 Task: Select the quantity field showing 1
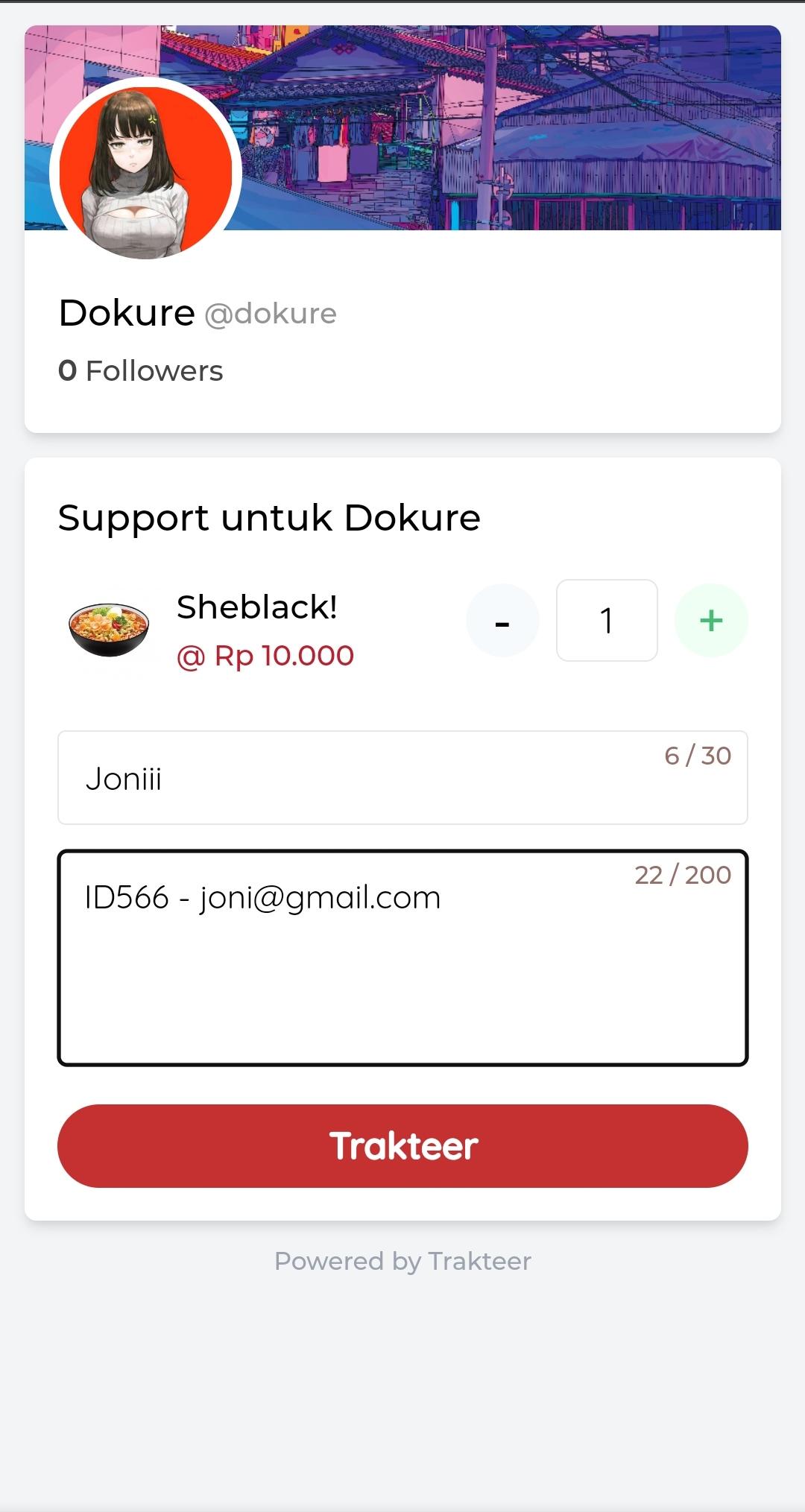click(x=607, y=620)
